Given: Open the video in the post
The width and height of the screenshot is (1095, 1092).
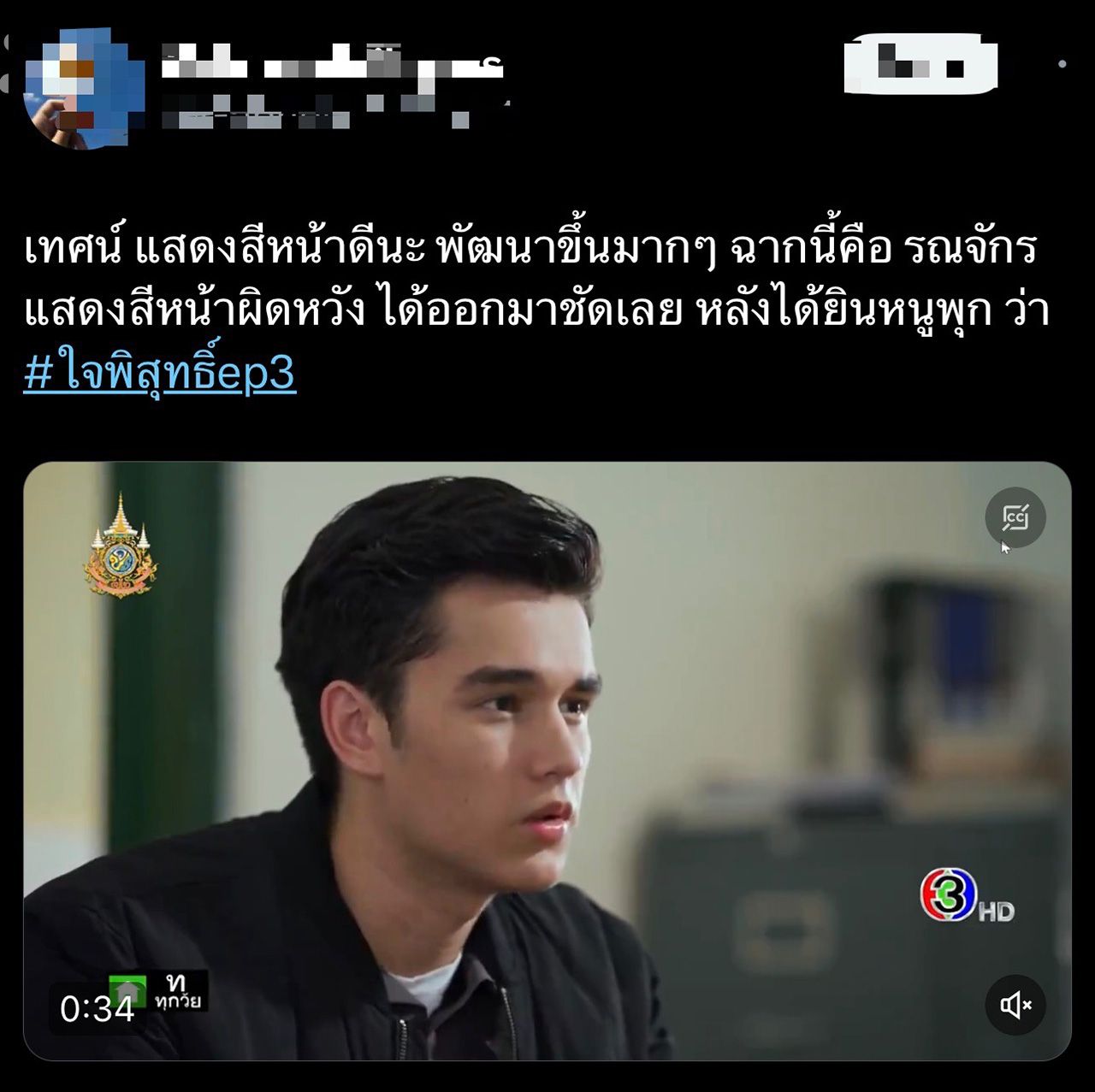Looking at the screenshot, I should pos(547,761).
